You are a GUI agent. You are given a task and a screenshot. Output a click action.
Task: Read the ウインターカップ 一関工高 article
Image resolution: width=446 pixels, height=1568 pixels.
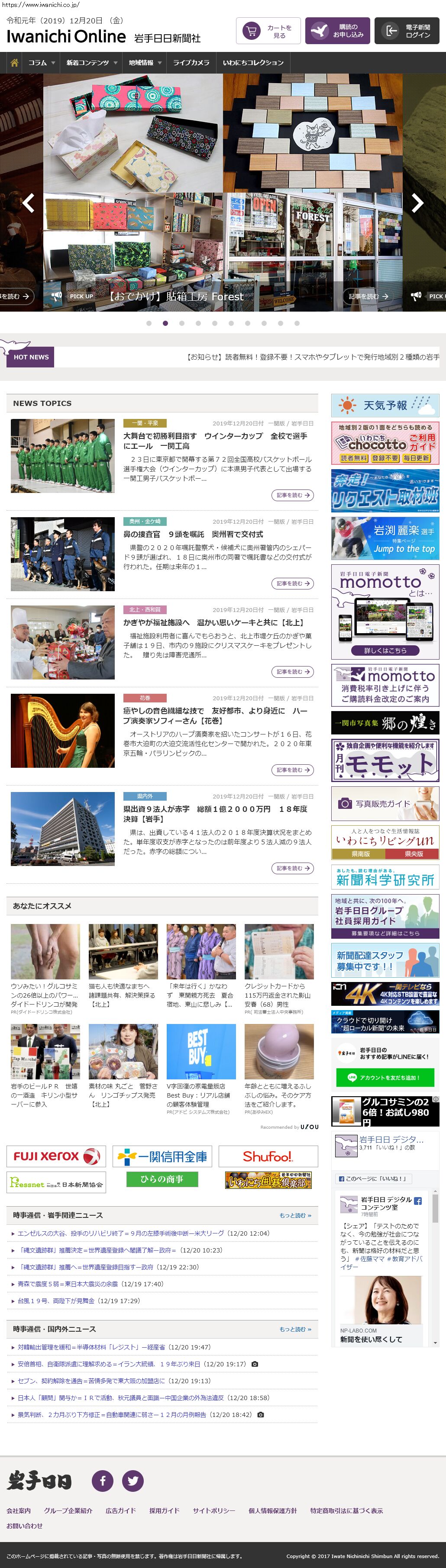pos(215,441)
